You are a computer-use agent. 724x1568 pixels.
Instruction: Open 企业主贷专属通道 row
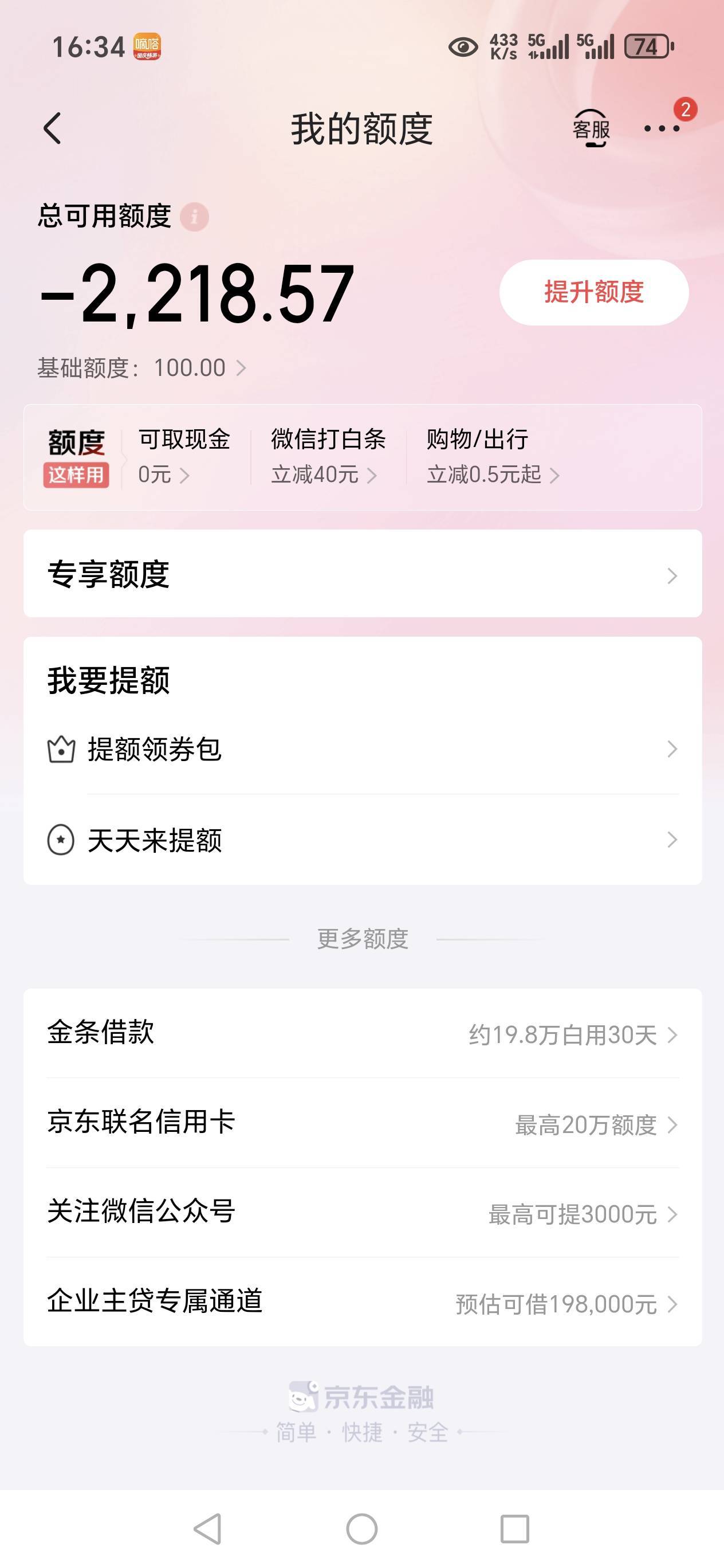pos(363,1302)
